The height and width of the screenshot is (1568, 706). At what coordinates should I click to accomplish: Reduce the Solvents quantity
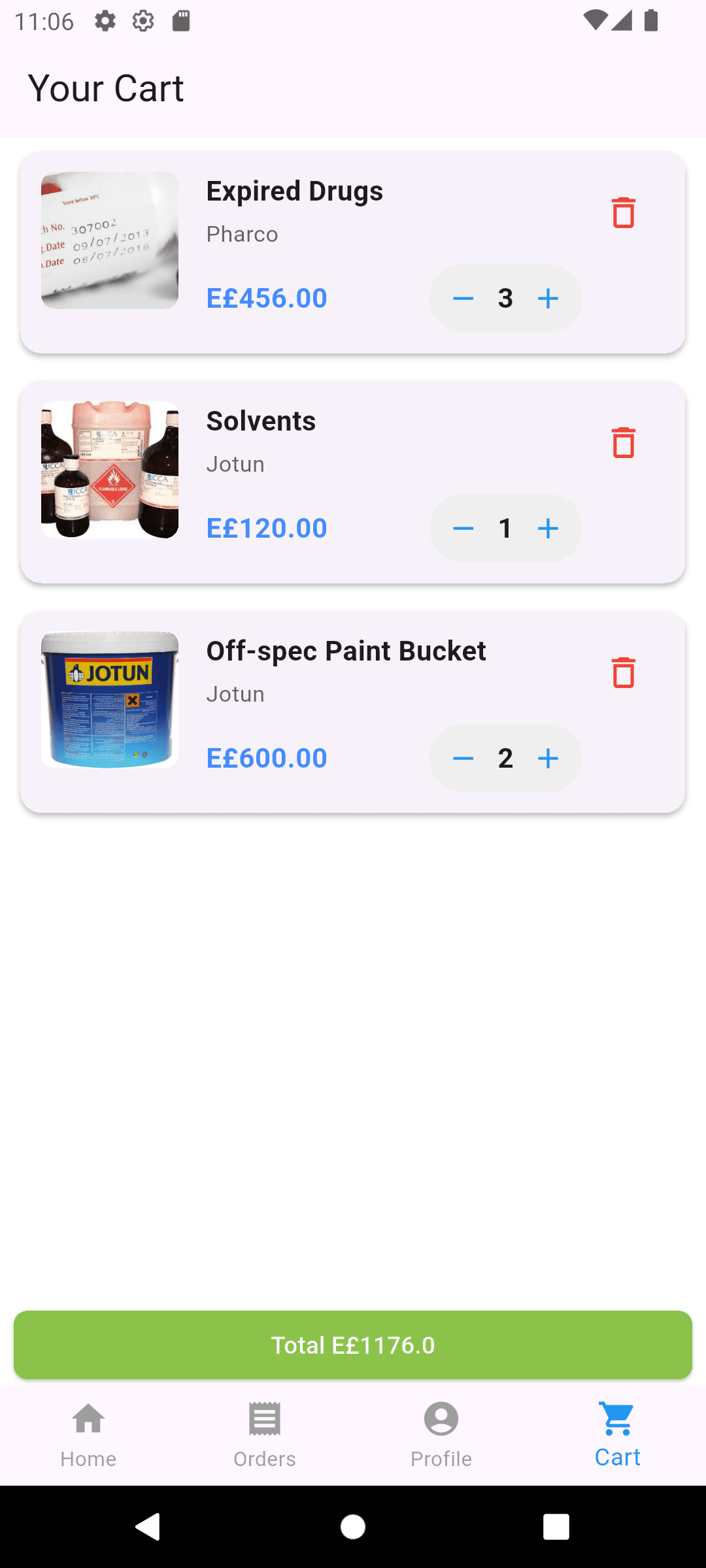coord(463,529)
